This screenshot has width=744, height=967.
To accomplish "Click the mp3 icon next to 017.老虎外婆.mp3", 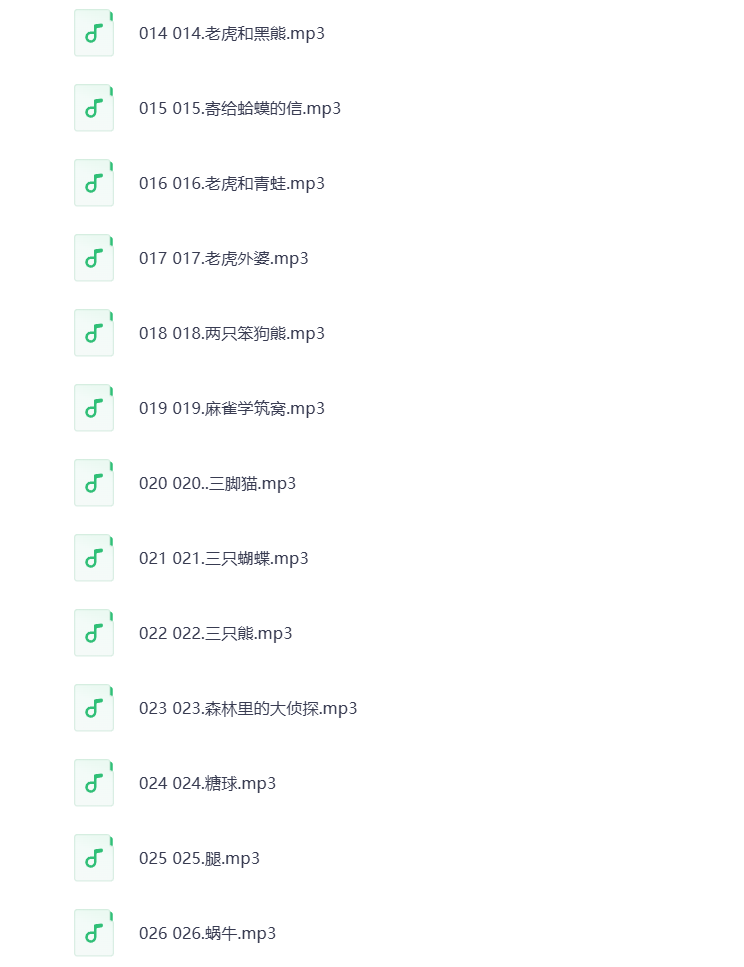I will click(93, 257).
